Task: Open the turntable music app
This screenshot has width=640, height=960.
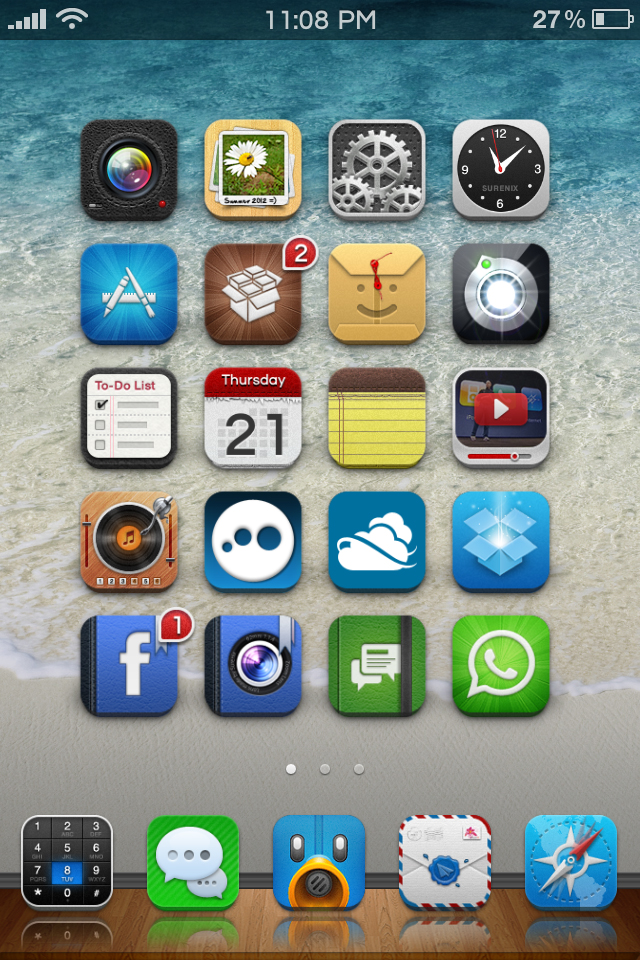Action: point(129,541)
